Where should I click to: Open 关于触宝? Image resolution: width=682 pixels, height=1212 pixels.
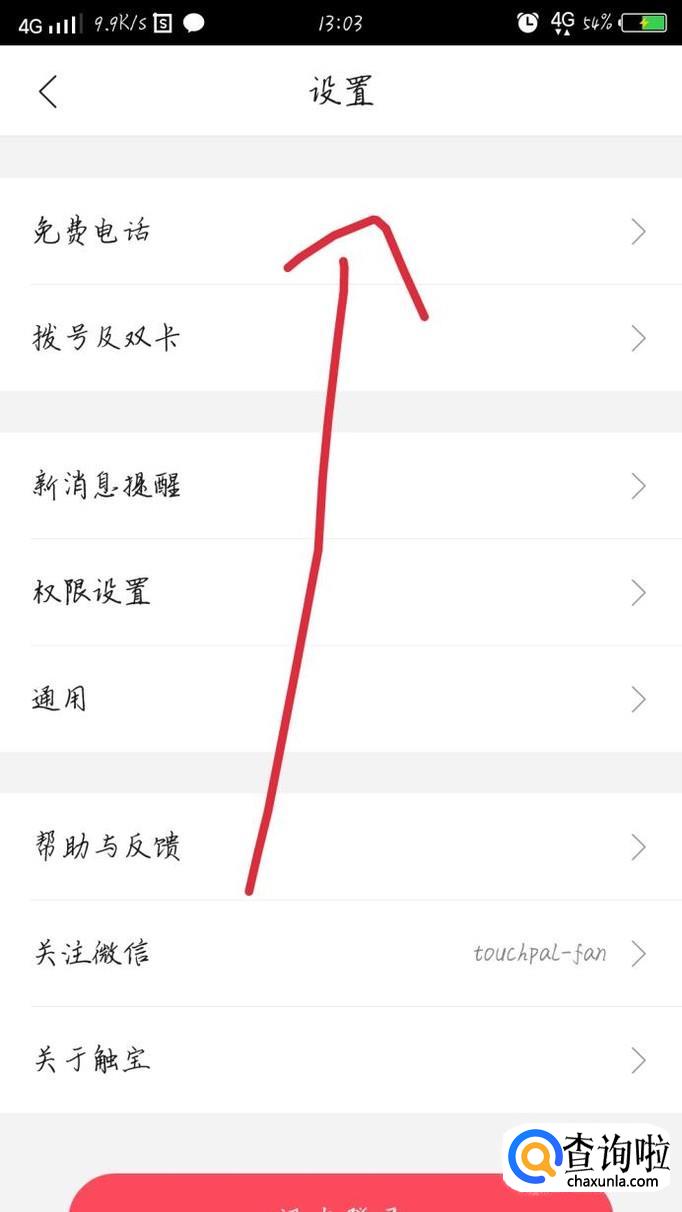[x=341, y=1059]
